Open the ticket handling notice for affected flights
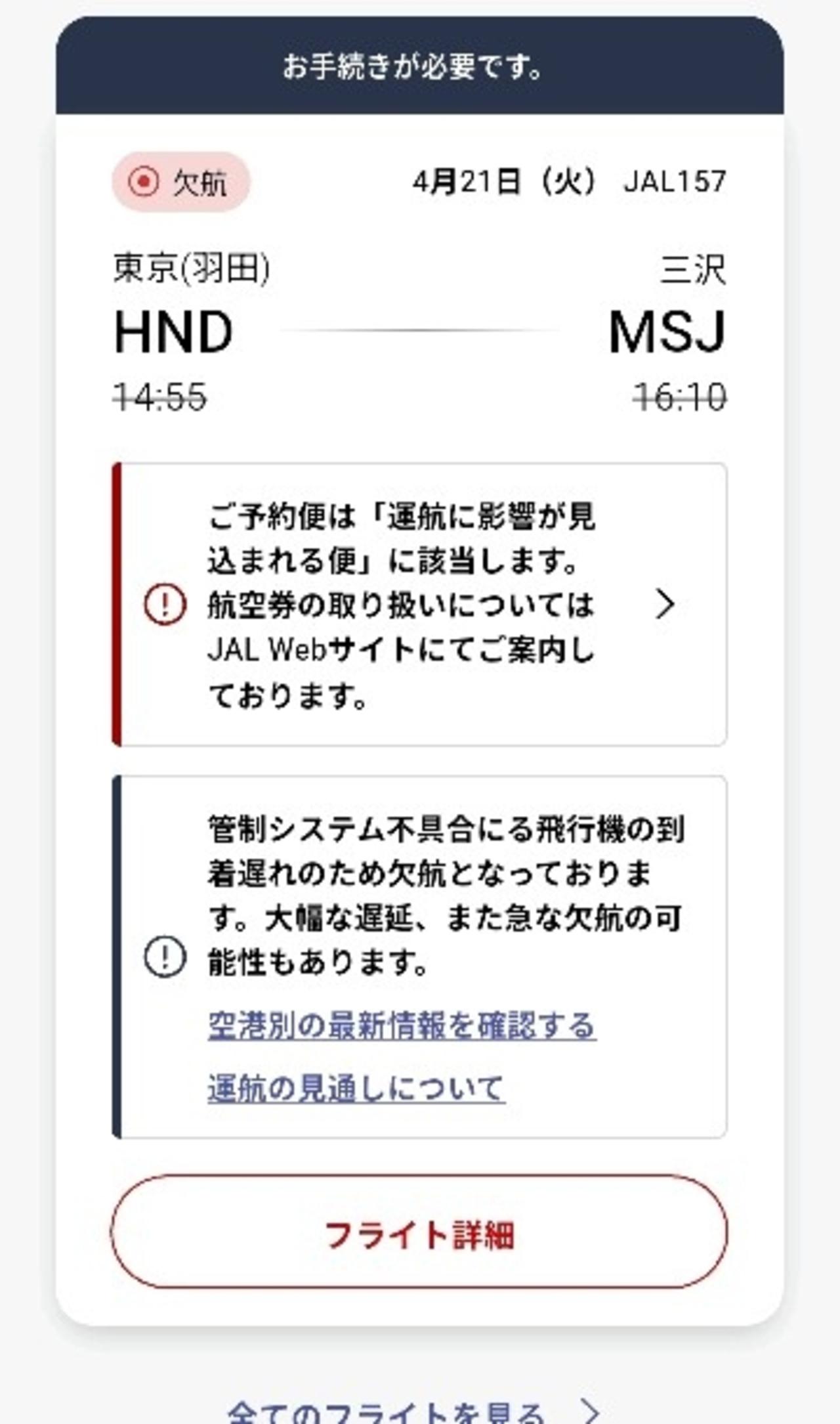 [x=420, y=604]
